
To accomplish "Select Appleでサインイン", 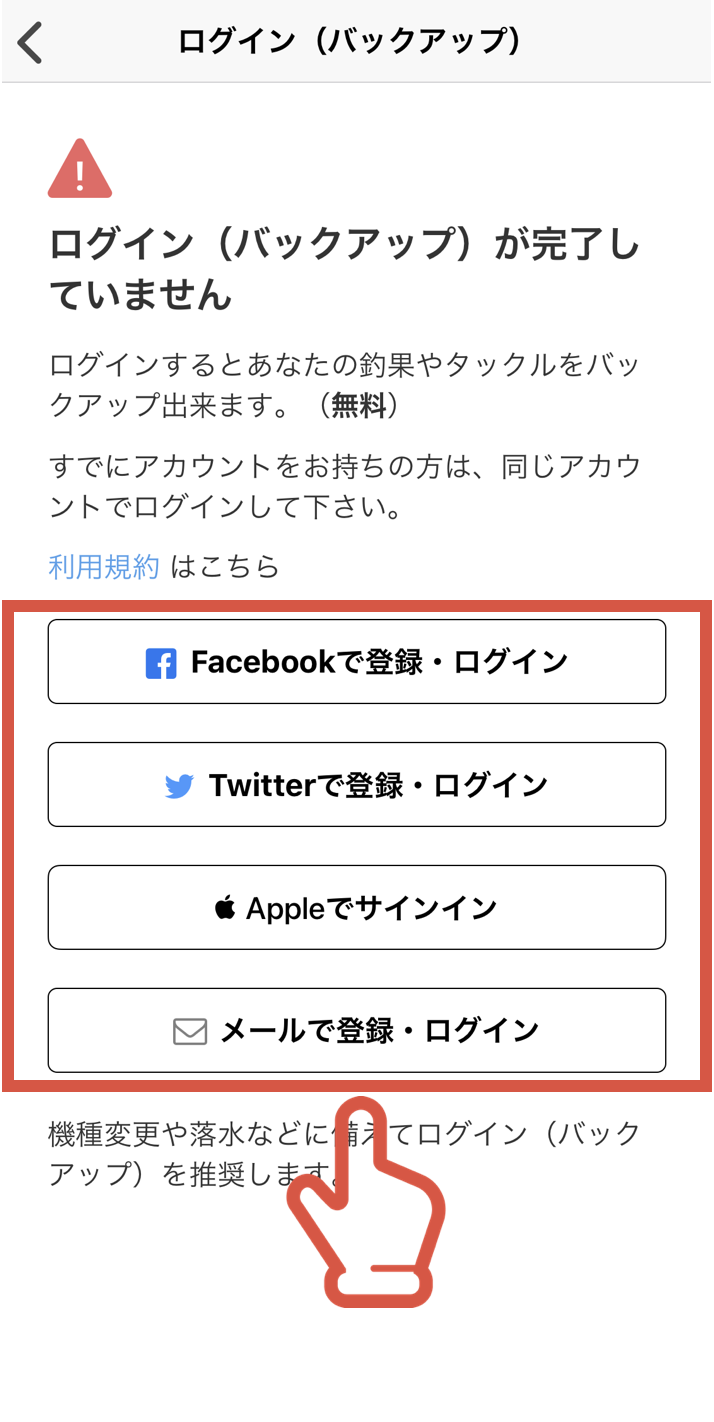I will pos(357,908).
